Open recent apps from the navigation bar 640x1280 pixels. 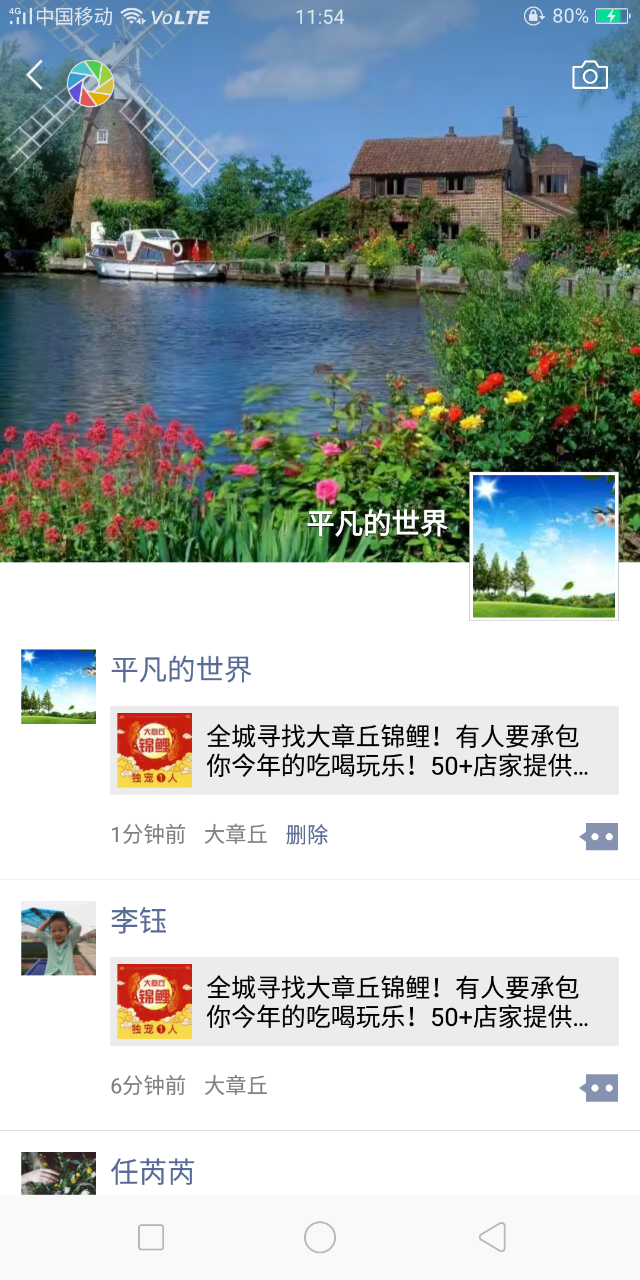[x=151, y=1237]
